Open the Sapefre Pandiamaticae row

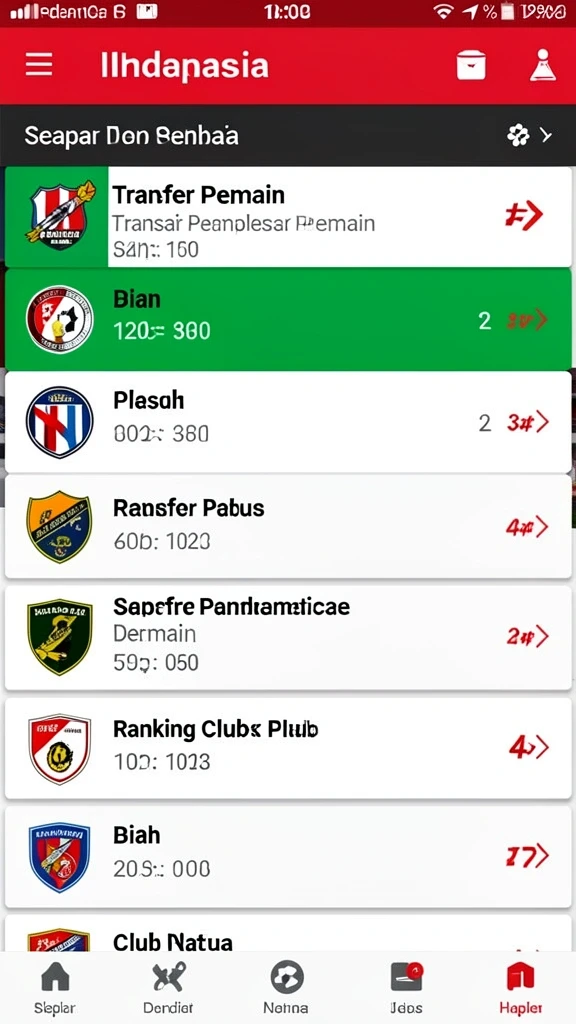point(288,637)
